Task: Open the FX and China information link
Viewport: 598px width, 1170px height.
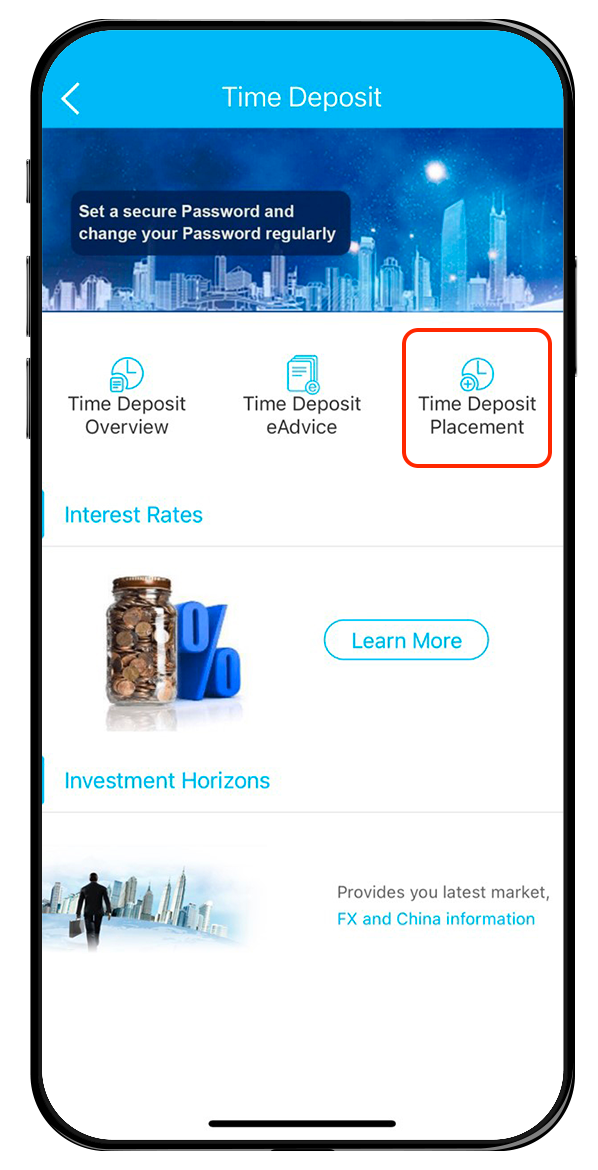Action: pyautogui.click(x=436, y=919)
